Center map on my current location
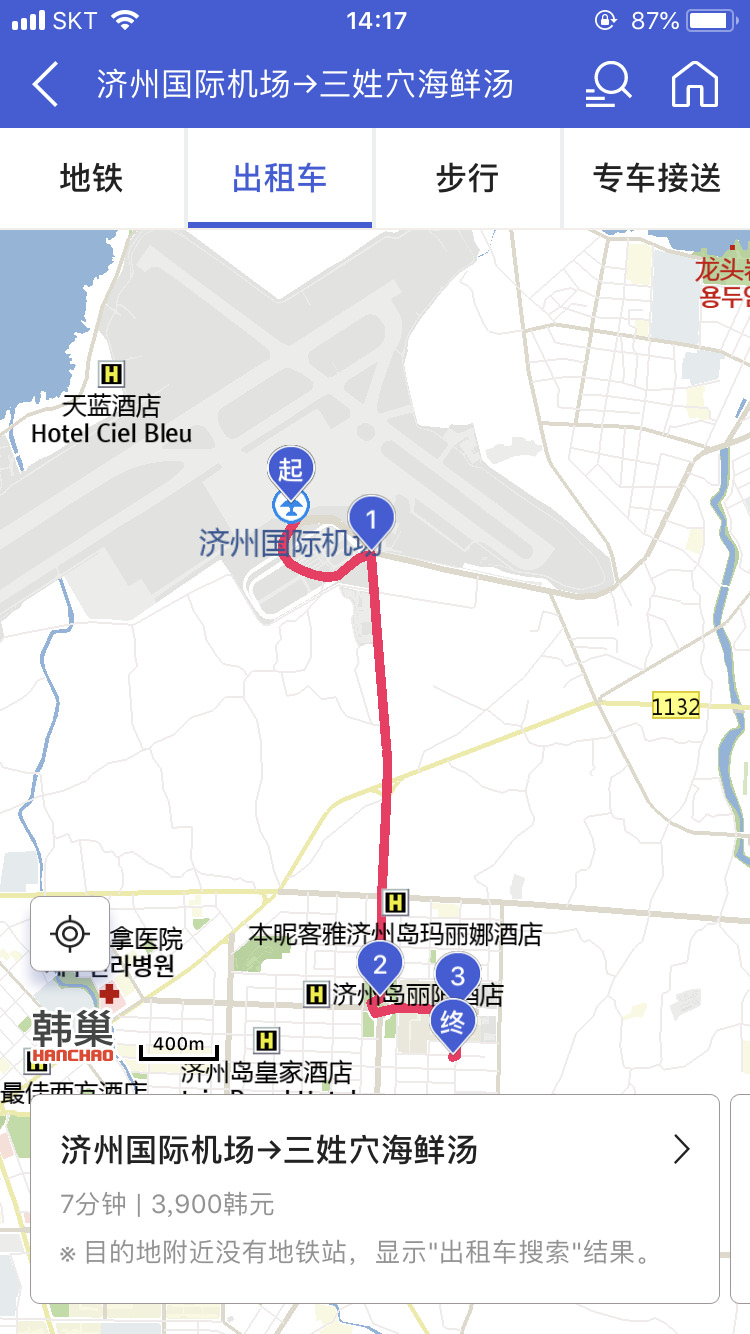Screen dimensions: 750x1334 tap(70, 935)
